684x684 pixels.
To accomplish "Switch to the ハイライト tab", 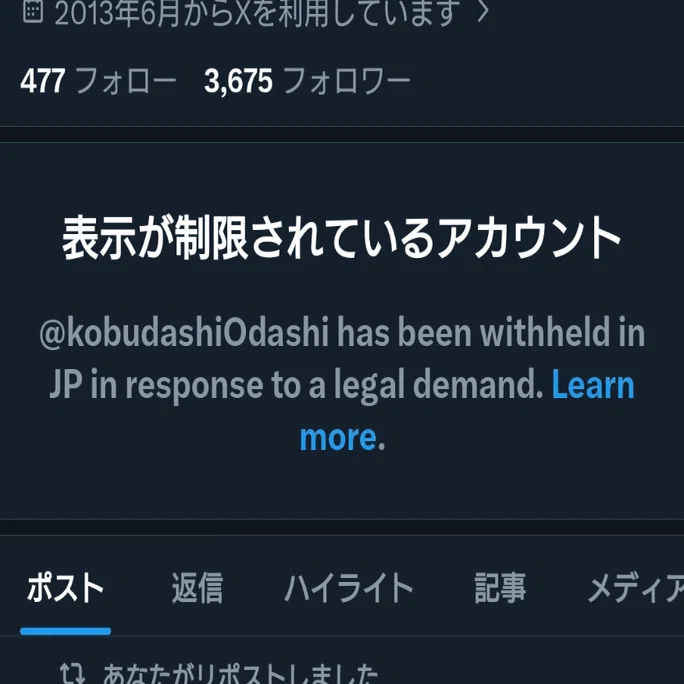I will pos(349,588).
